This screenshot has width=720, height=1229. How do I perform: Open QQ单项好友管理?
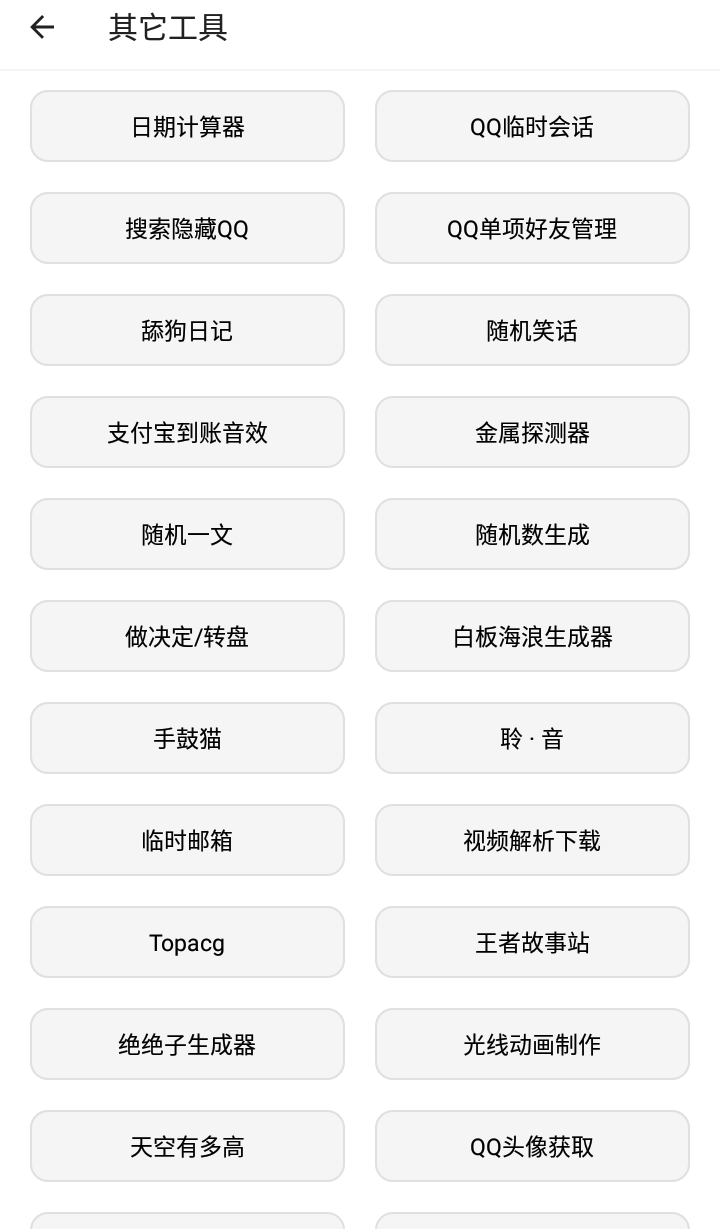(532, 228)
